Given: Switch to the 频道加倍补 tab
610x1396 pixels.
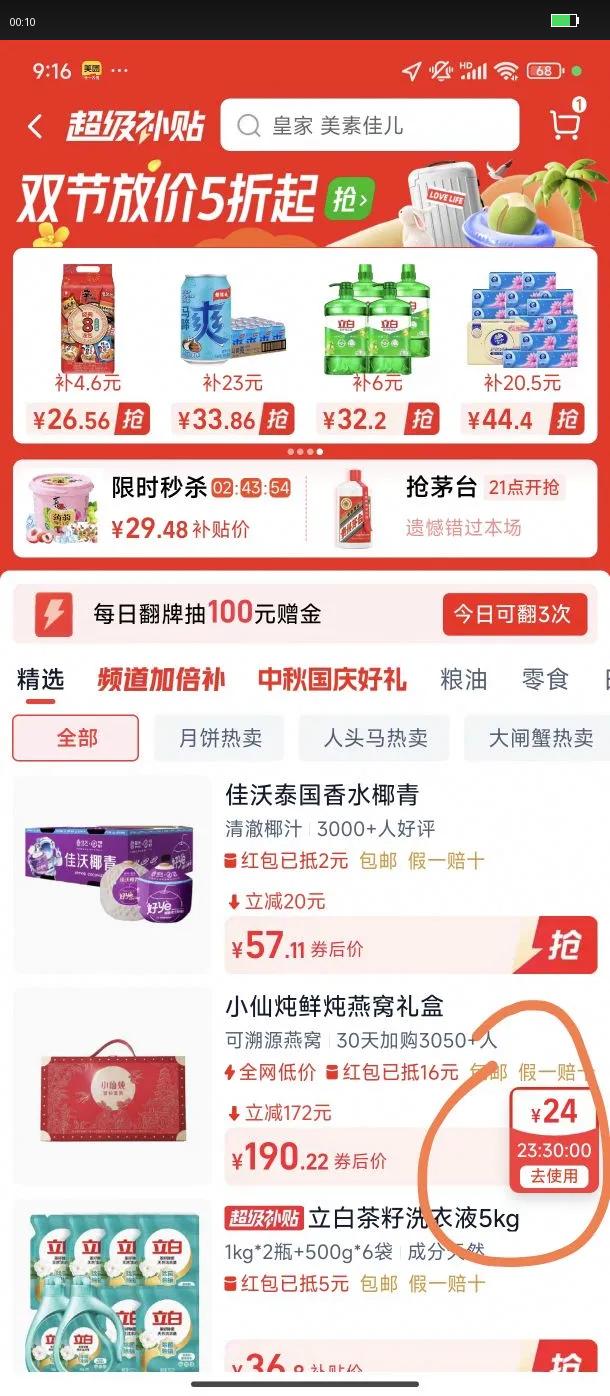Looking at the screenshot, I should [x=161, y=680].
